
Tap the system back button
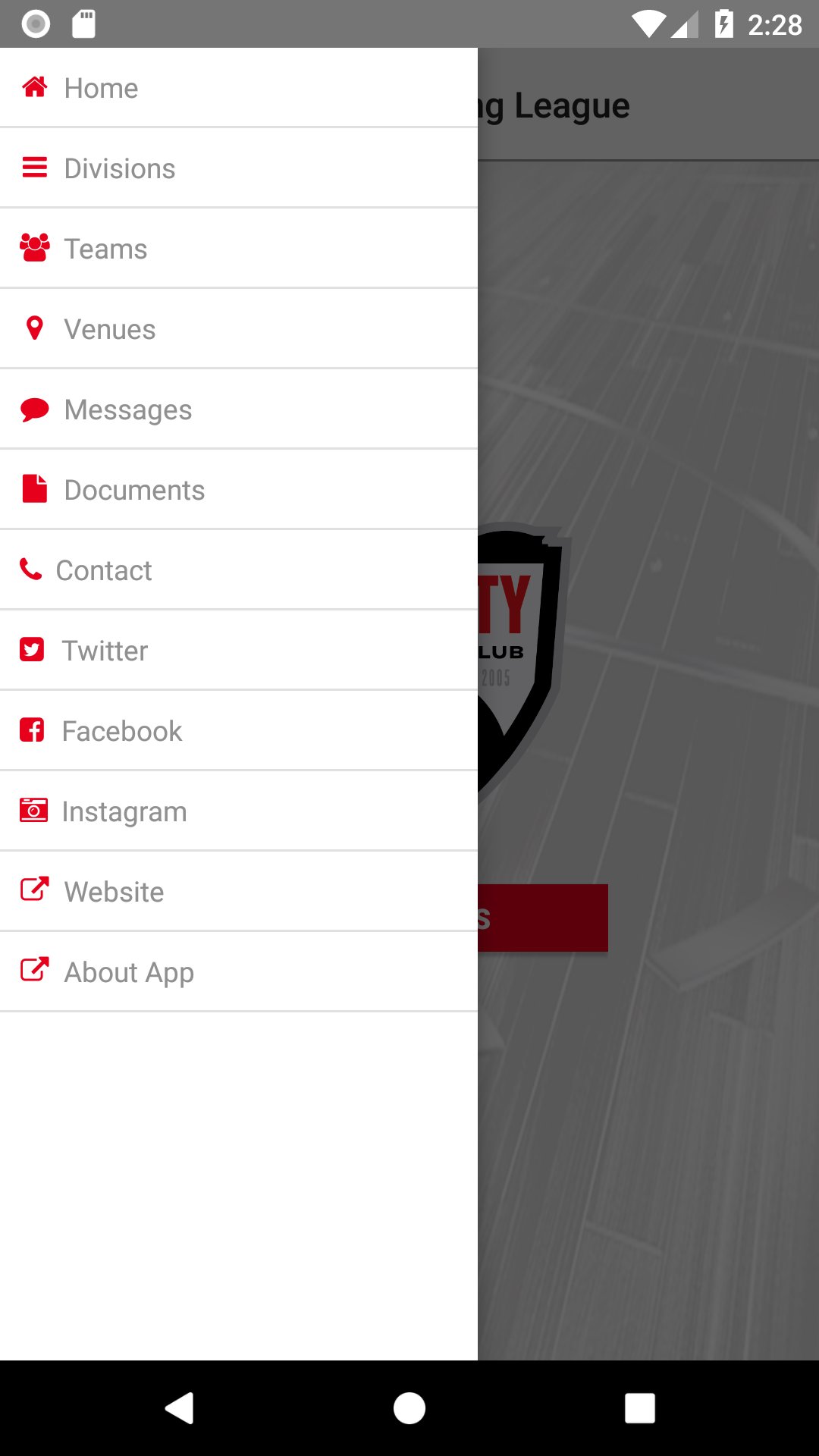[180, 1408]
